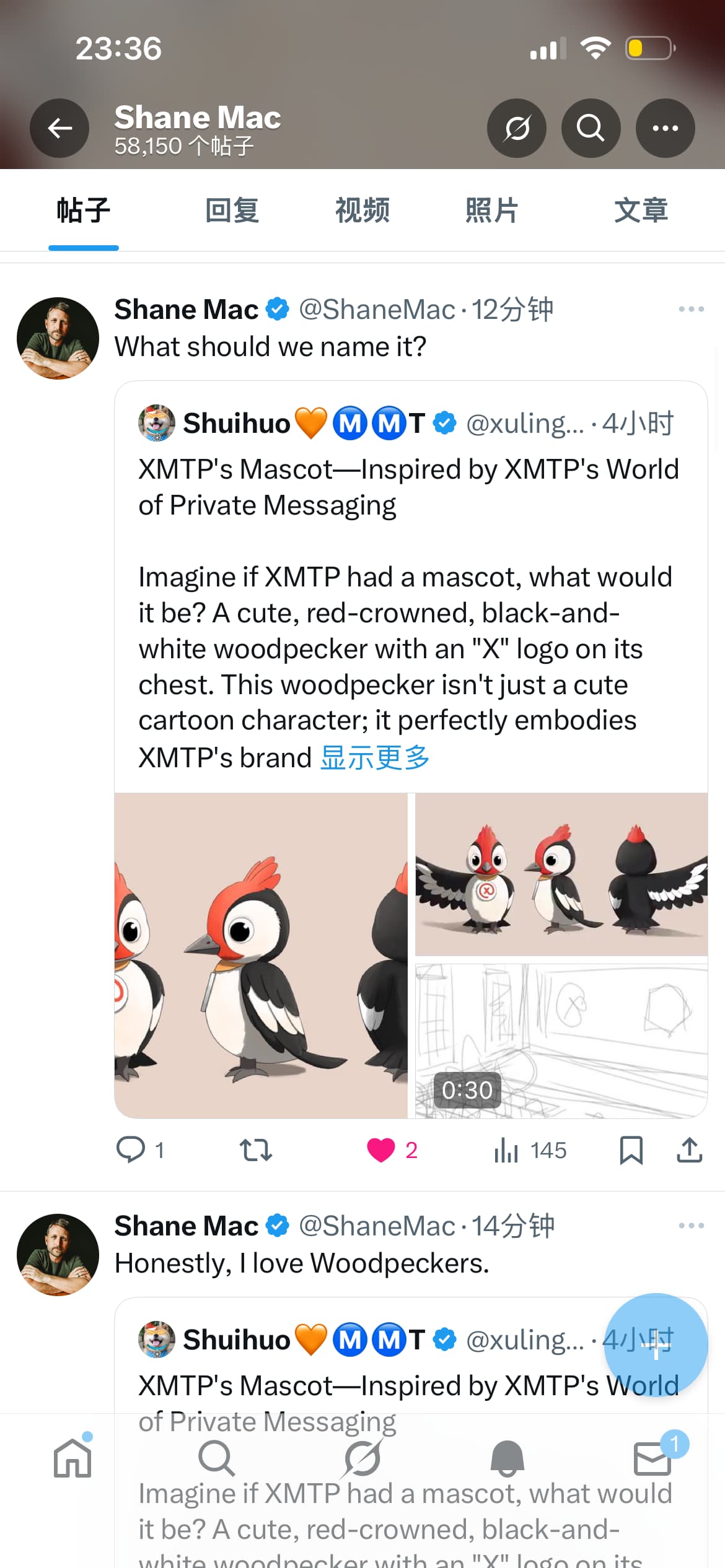
Task: Share the "What should we name it?" post
Action: (x=689, y=1150)
